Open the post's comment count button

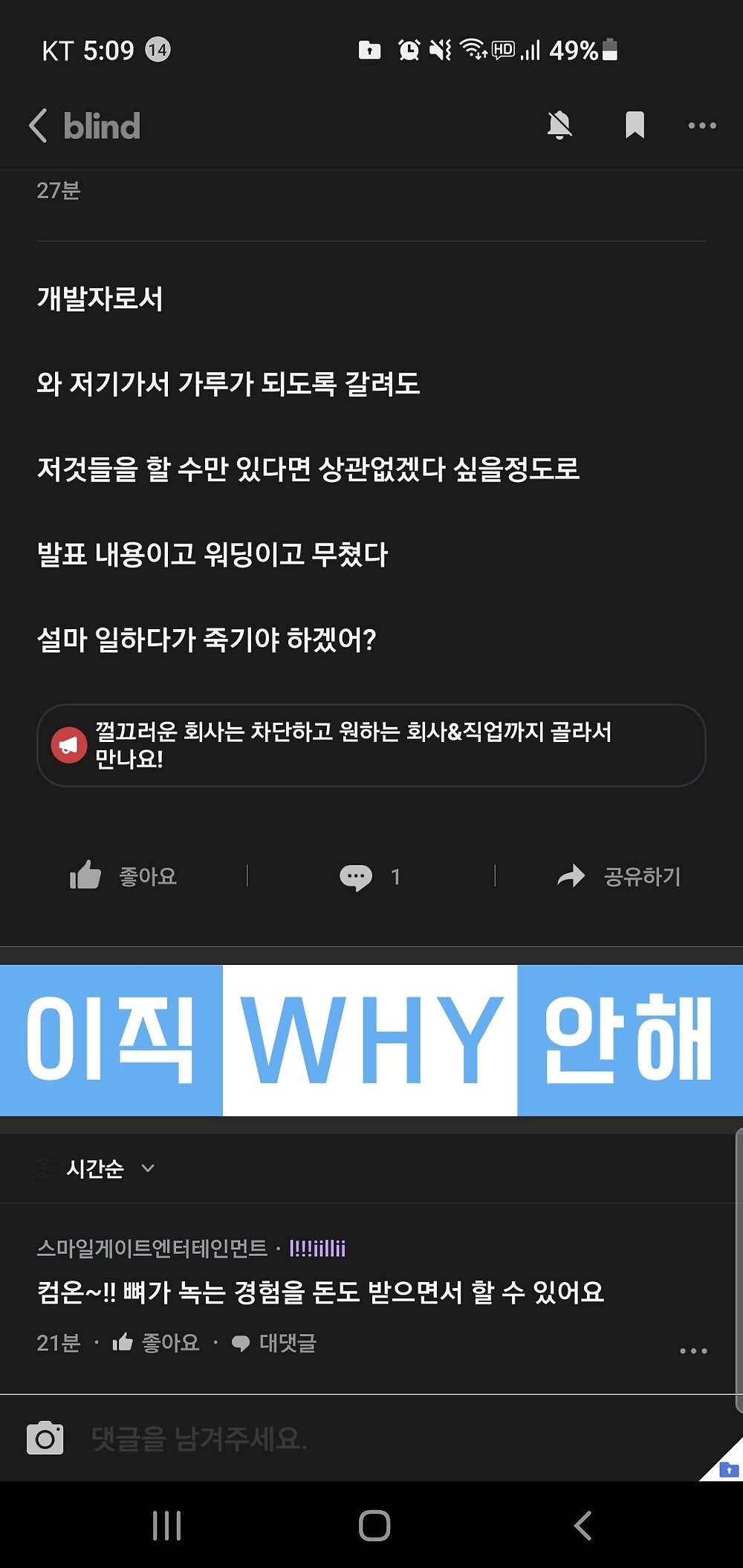(x=371, y=876)
